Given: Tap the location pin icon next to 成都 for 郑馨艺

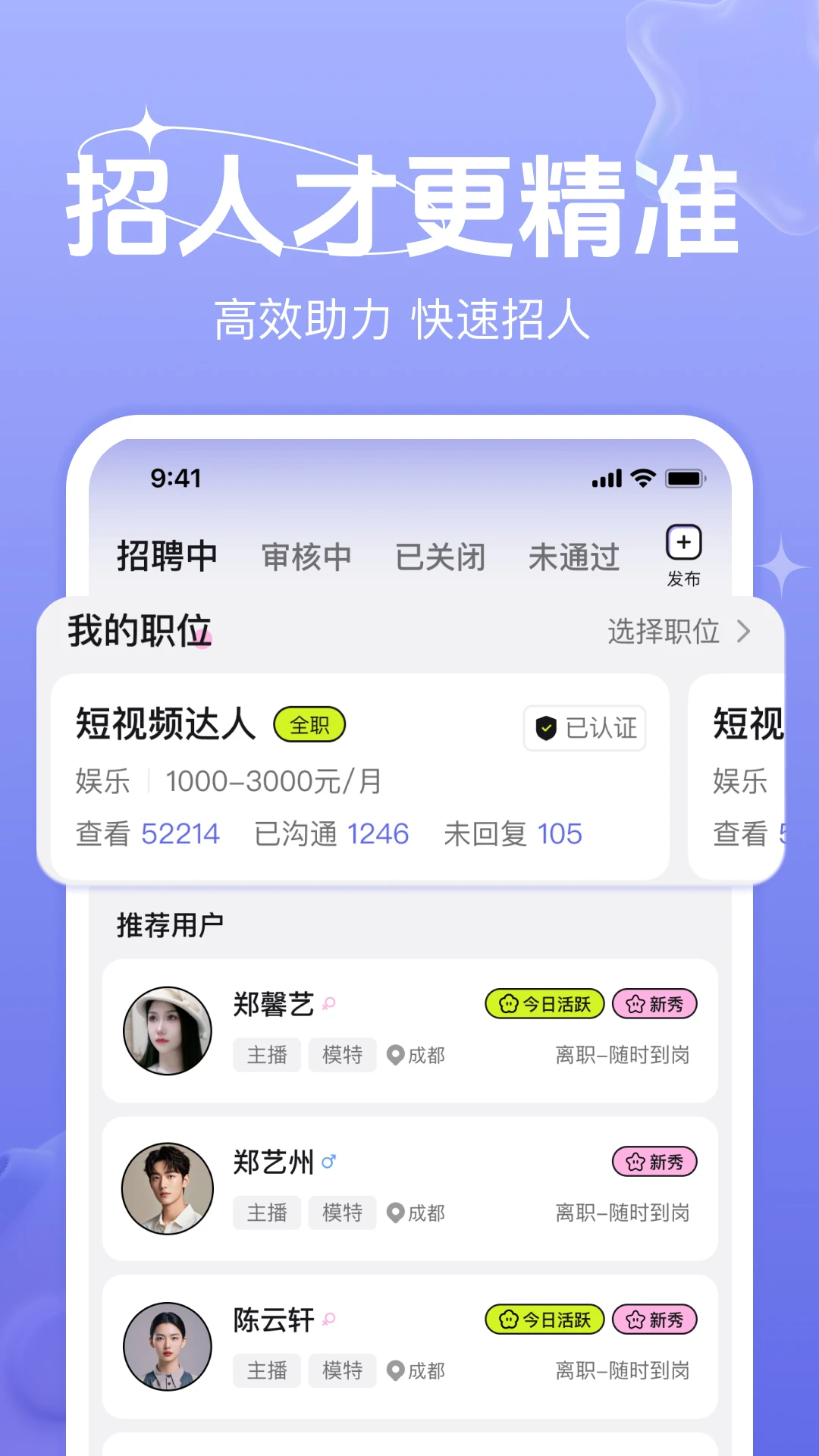Looking at the screenshot, I should [x=395, y=1055].
